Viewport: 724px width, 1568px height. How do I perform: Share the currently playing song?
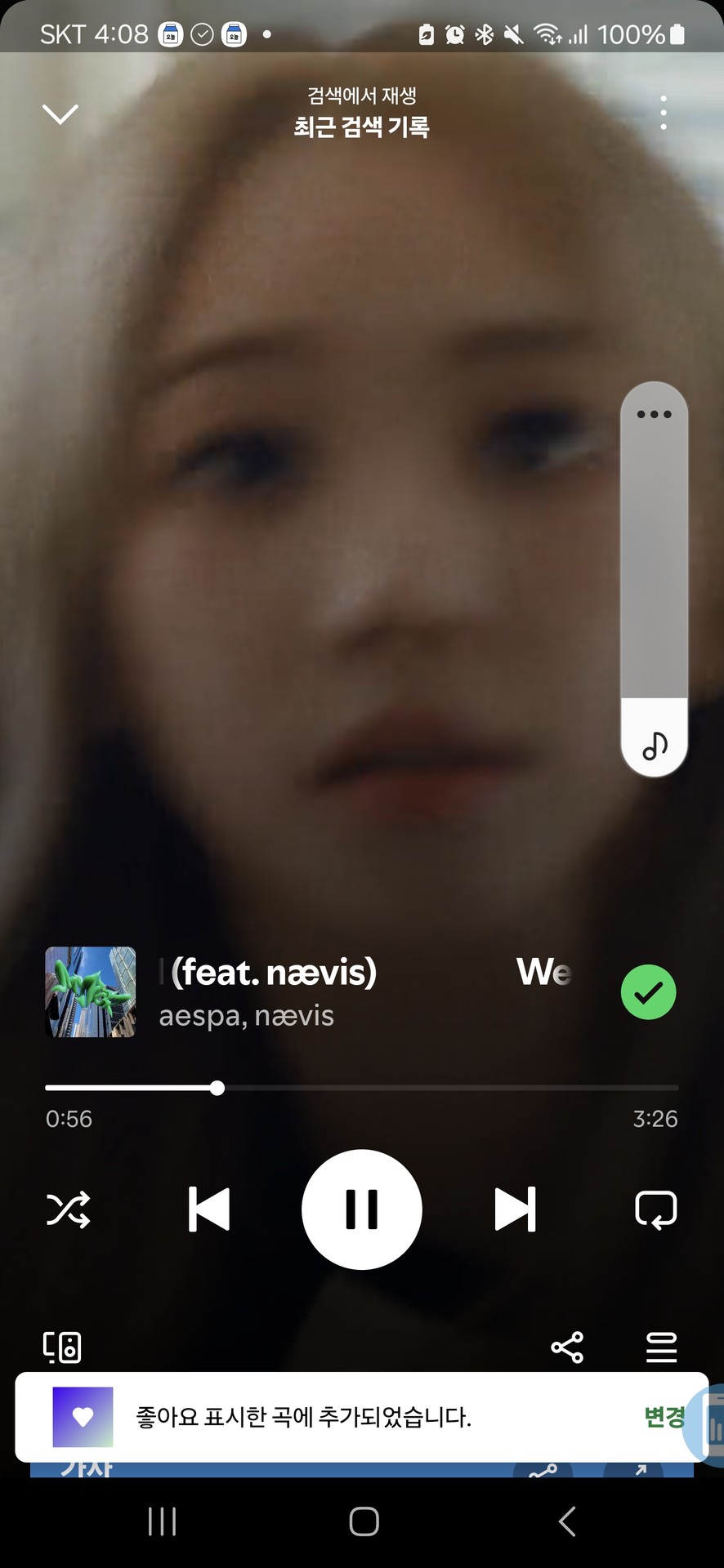point(569,1347)
